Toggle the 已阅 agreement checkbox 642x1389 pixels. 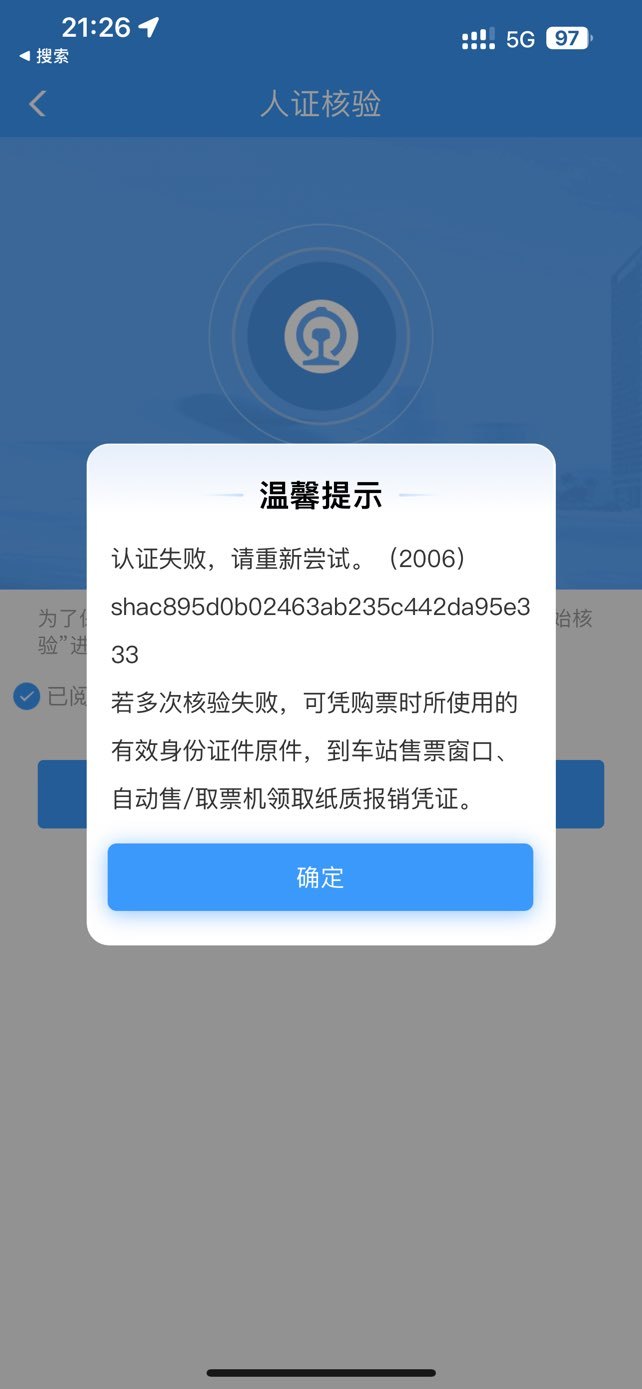click(26, 696)
